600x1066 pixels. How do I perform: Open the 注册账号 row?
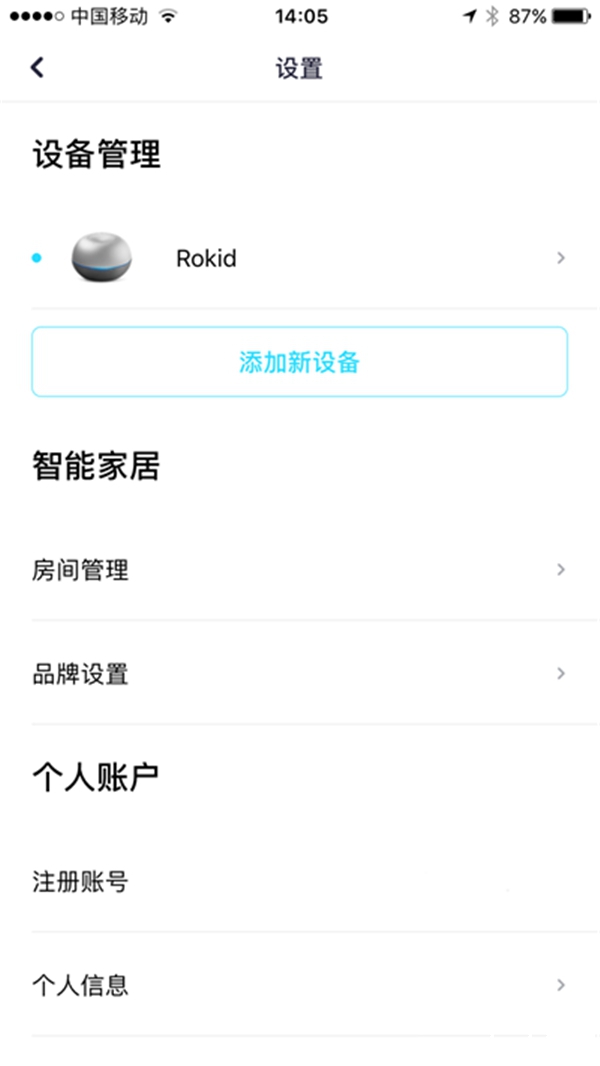(300, 882)
